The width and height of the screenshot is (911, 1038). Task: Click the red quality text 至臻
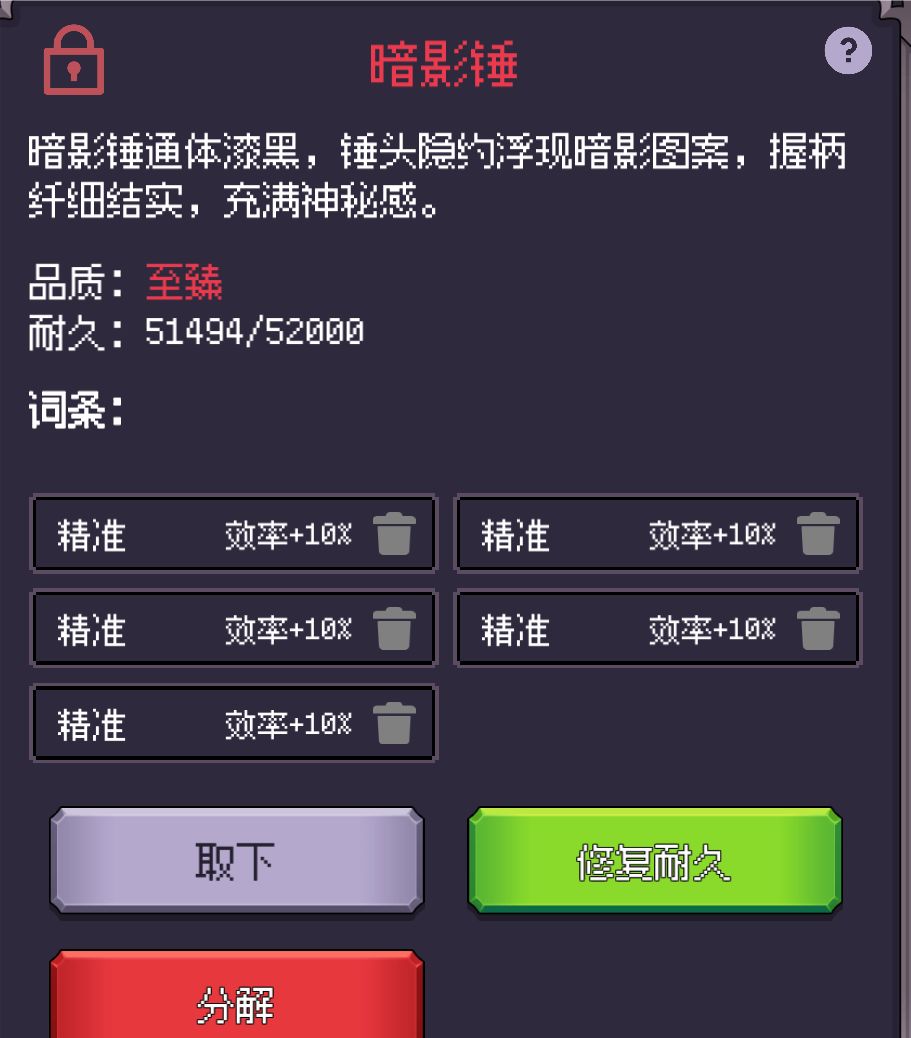tap(184, 284)
